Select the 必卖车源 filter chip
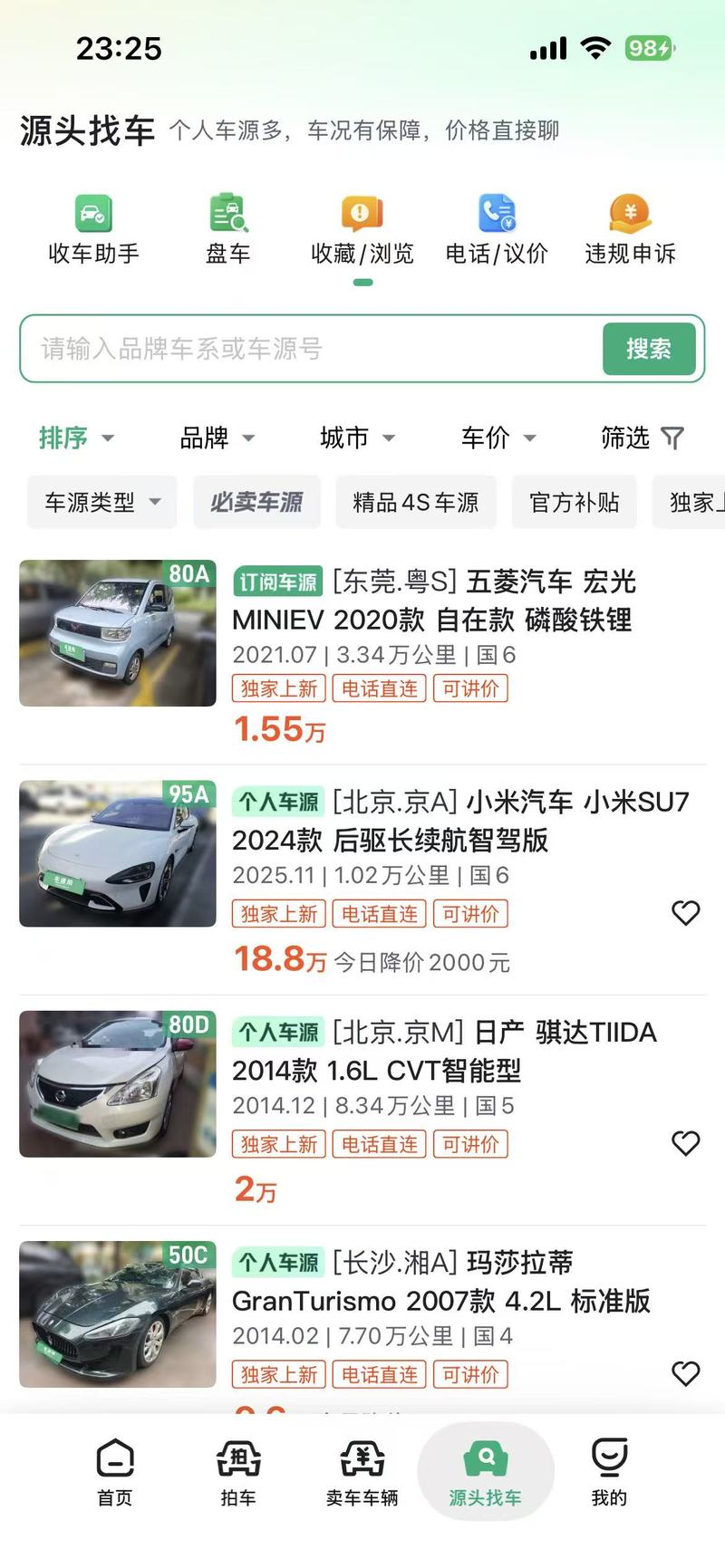The width and height of the screenshot is (725, 1568). point(257,502)
